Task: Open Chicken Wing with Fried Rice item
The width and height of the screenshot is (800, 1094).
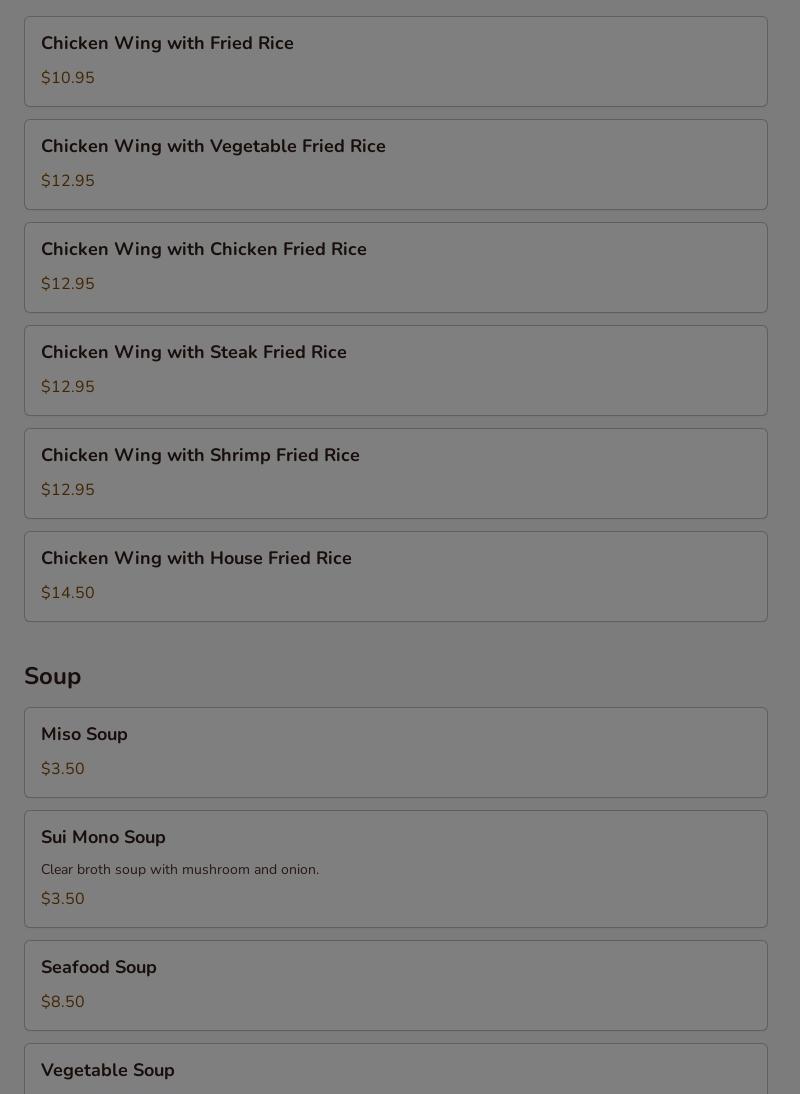Action: (x=396, y=61)
